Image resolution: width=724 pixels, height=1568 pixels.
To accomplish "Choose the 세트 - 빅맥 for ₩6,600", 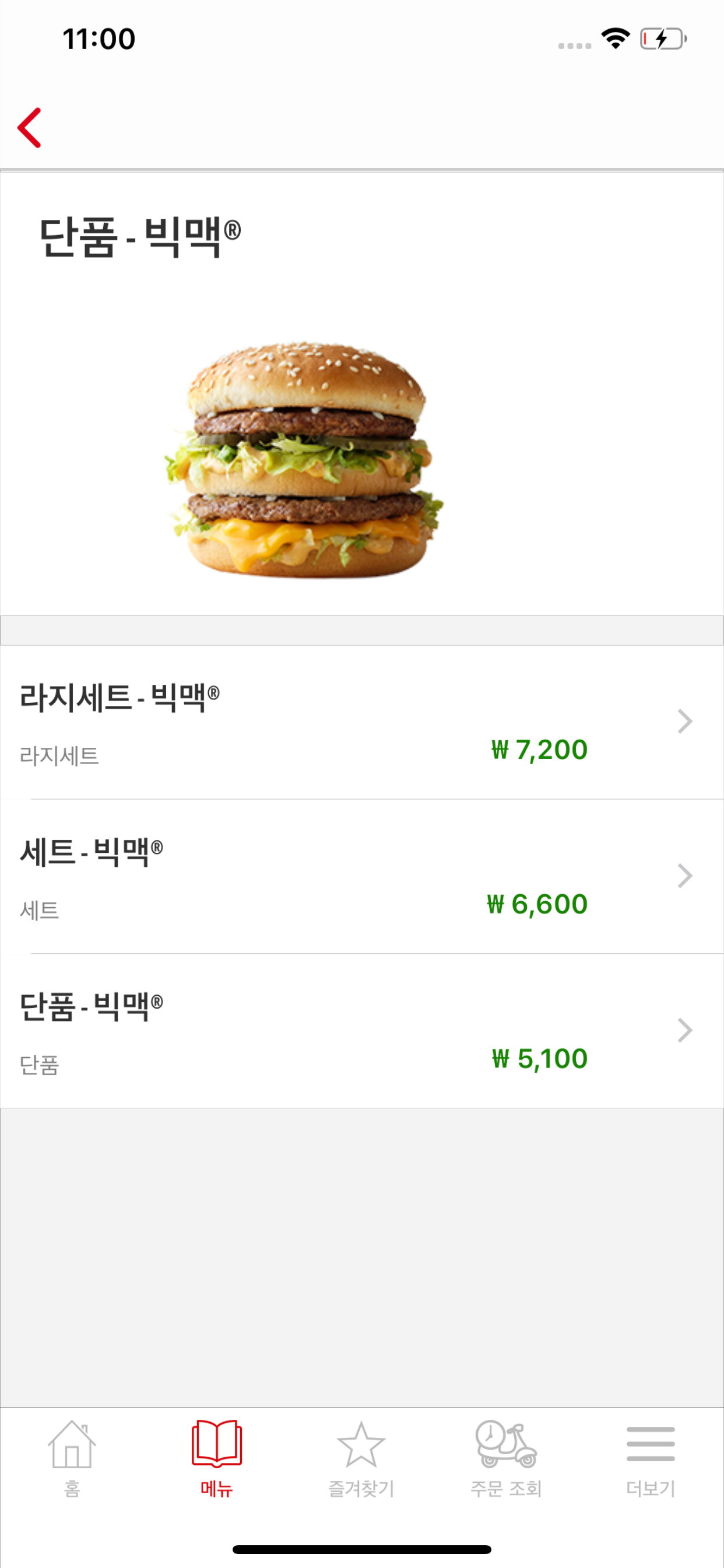I will [x=362, y=877].
